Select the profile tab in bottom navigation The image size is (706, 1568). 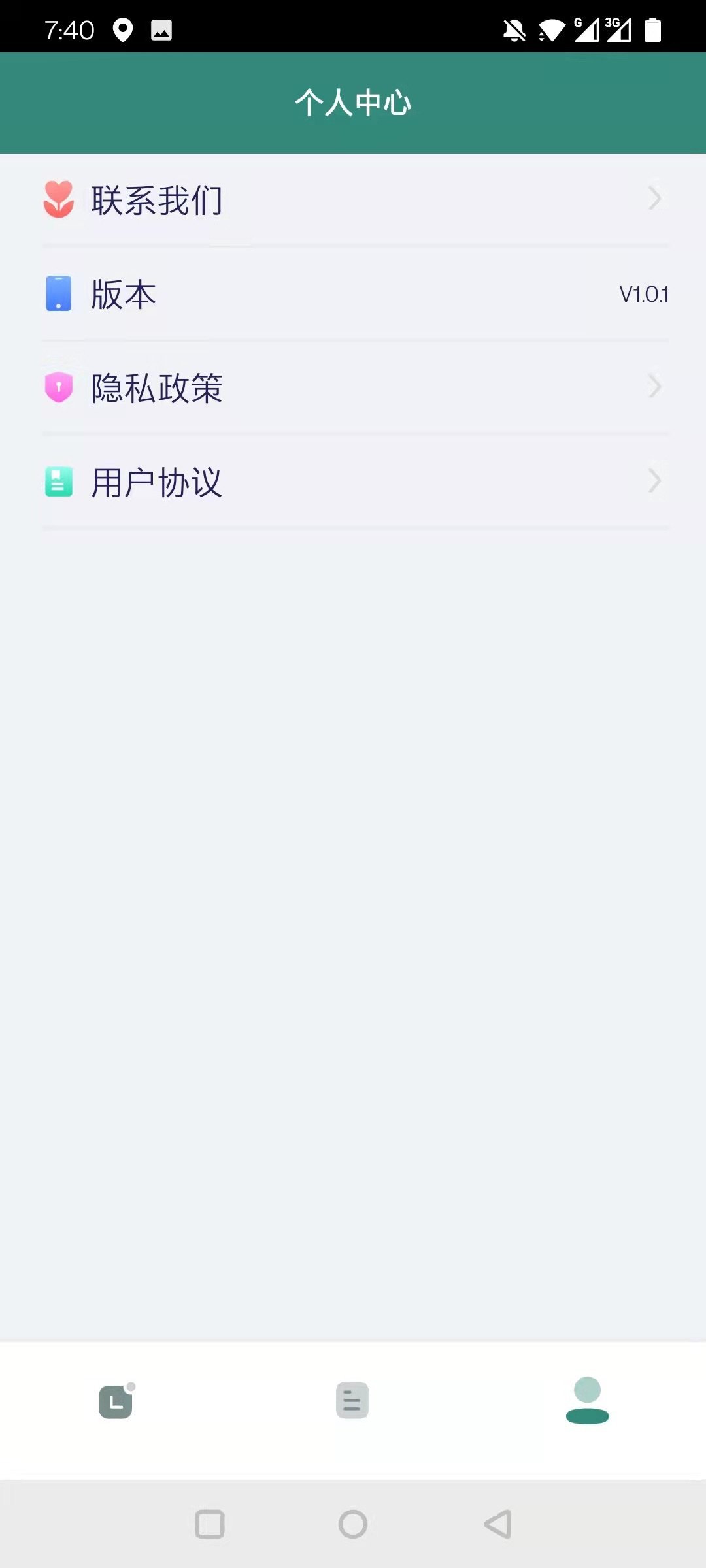[x=587, y=1400]
